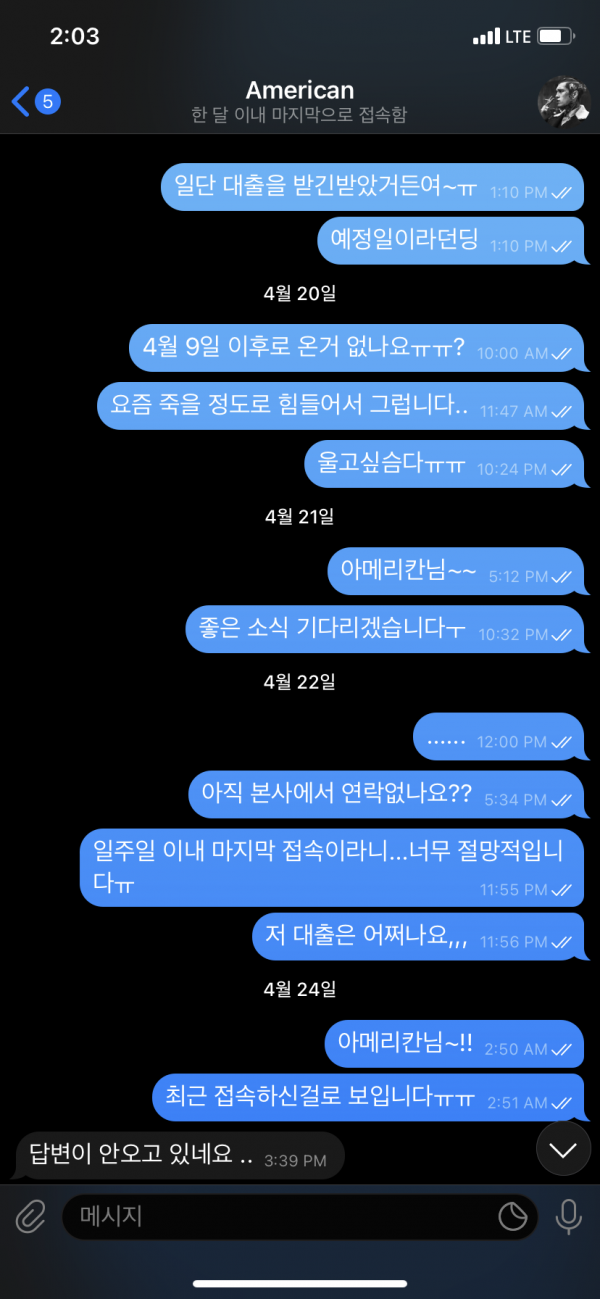The width and height of the screenshot is (600, 1299).
Task: Attach a file with the paperclip
Action: pyautogui.click(x=30, y=1216)
